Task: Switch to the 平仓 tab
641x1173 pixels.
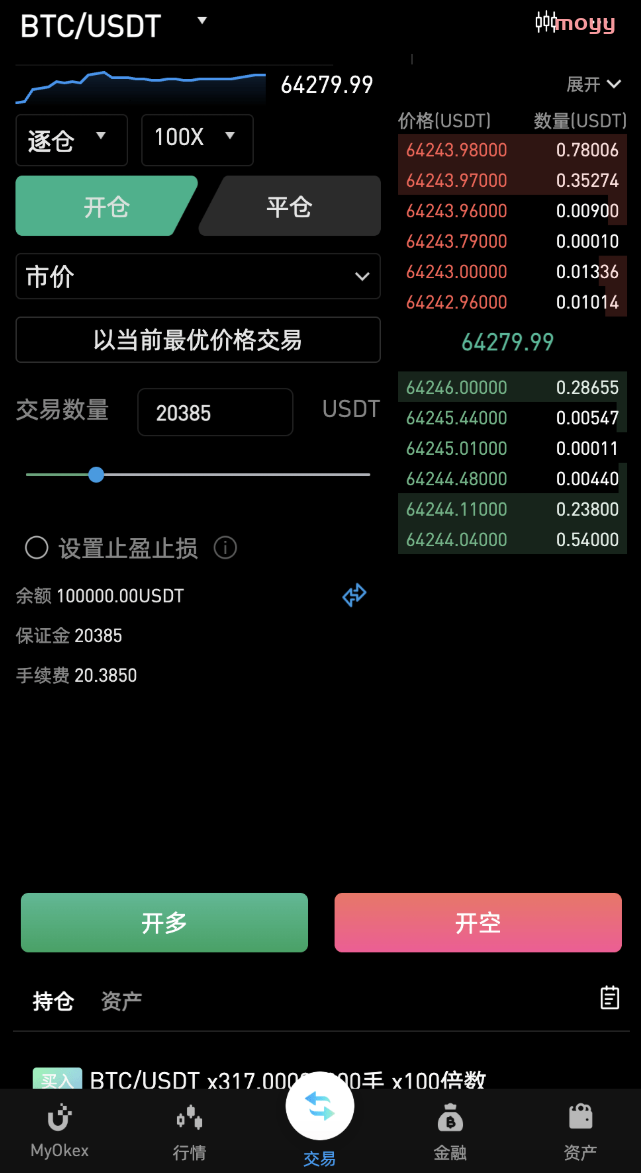Action: click(289, 206)
